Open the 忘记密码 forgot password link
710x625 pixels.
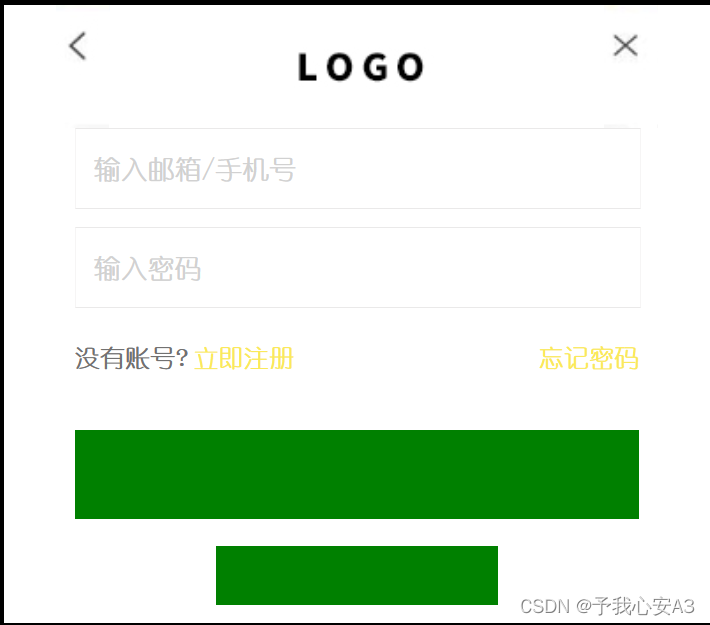pos(588,358)
